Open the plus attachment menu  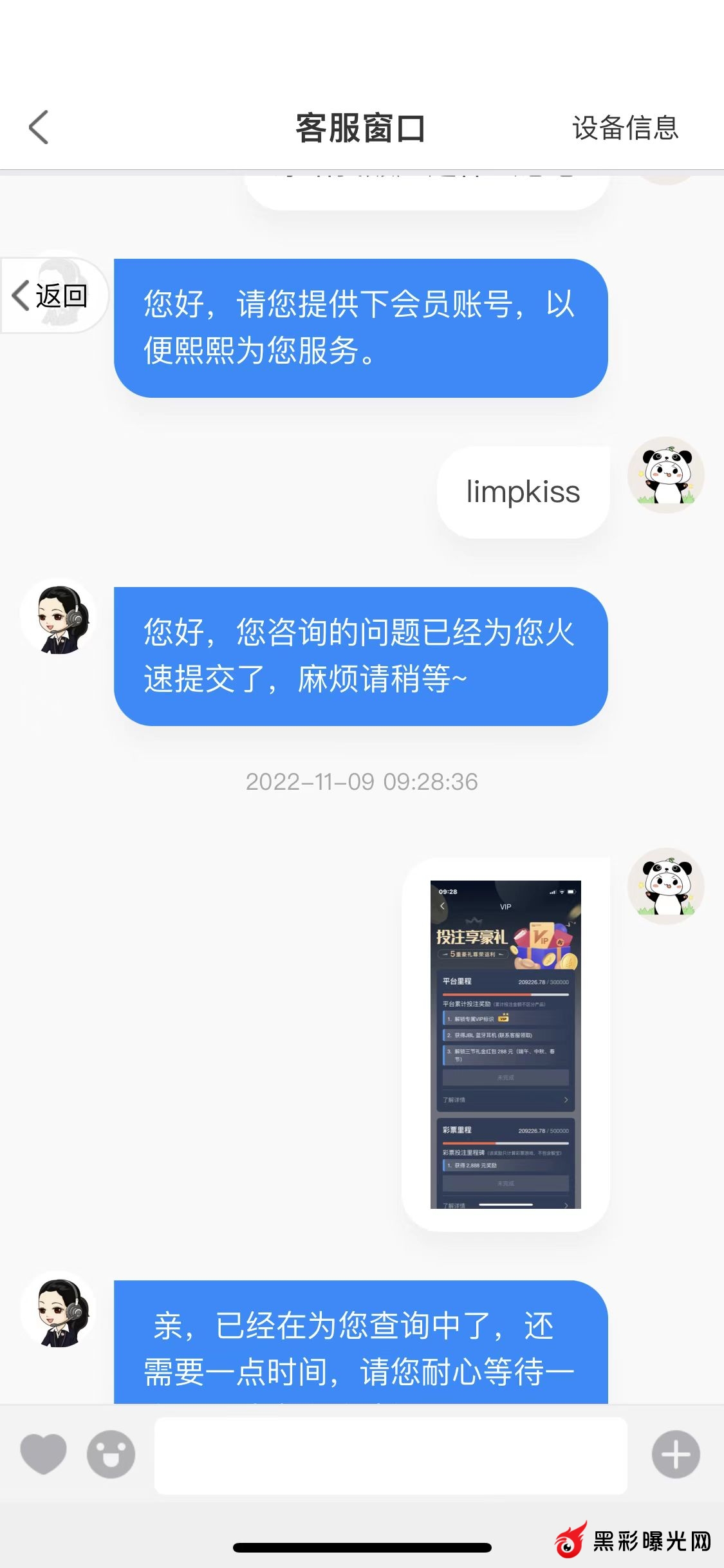click(x=675, y=1453)
